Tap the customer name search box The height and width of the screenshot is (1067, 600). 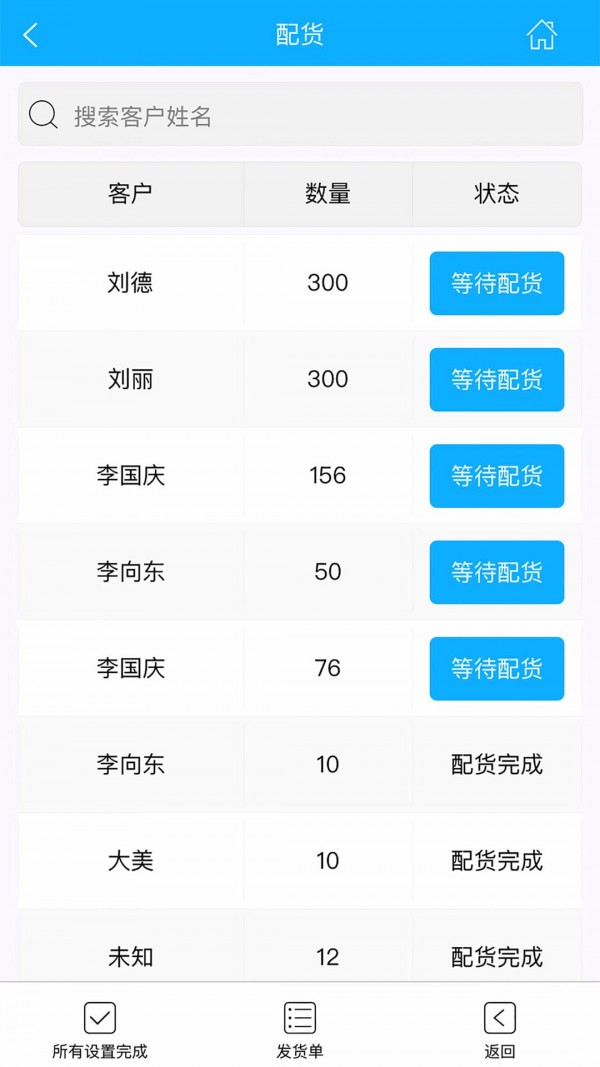300,115
